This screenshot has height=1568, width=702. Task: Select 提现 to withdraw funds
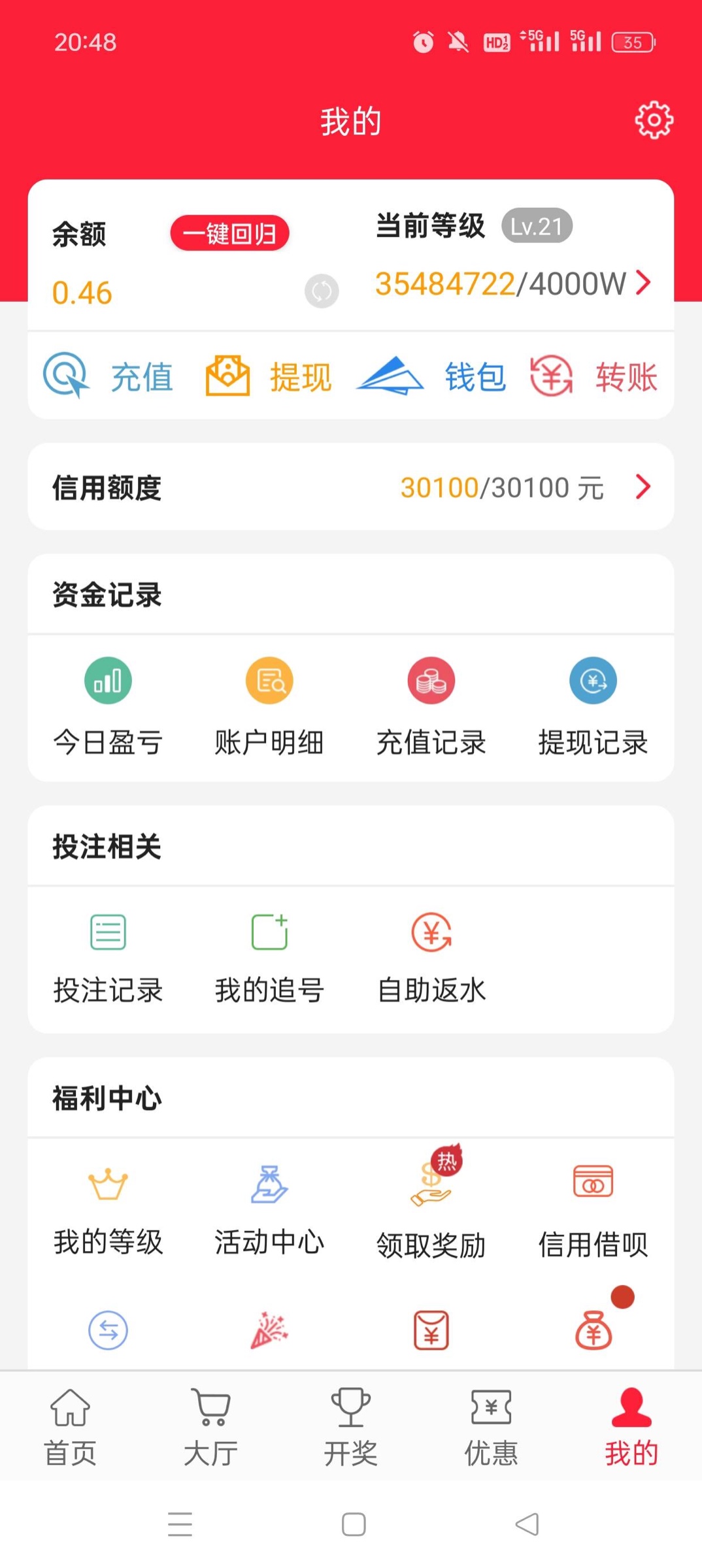(269, 377)
